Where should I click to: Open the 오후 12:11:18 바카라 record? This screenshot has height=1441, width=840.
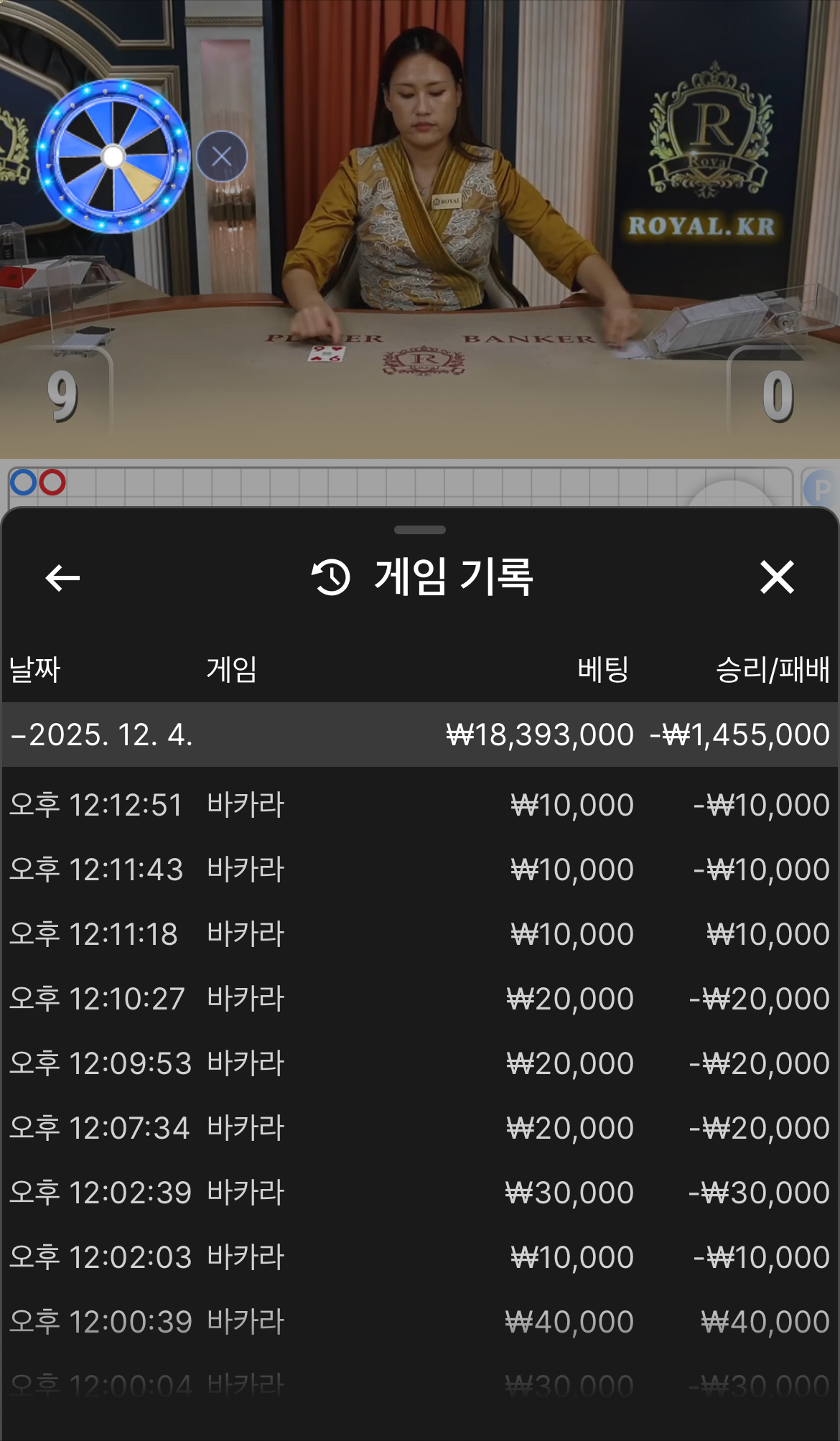pyautogui.click(x=420, y=934)
